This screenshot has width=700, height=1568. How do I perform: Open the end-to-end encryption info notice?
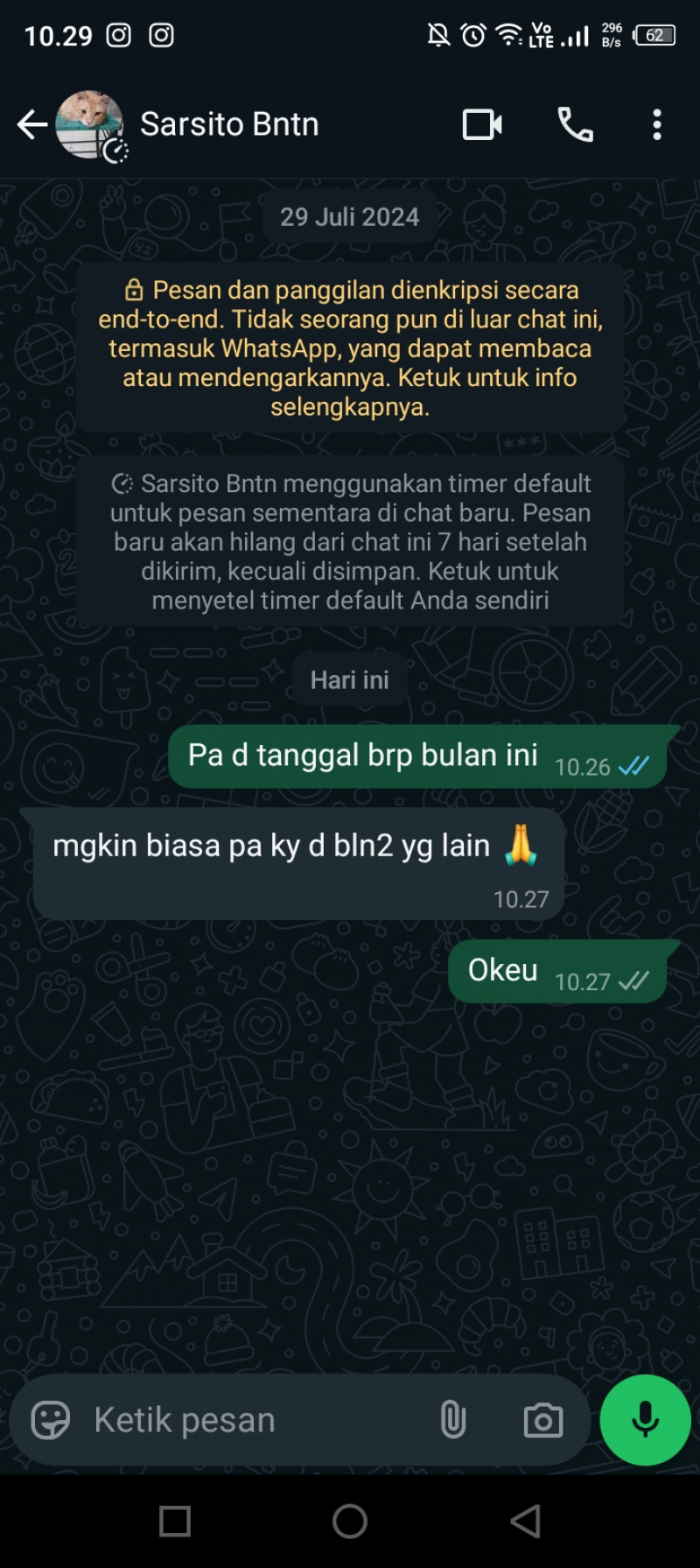(x=350, y=348)
